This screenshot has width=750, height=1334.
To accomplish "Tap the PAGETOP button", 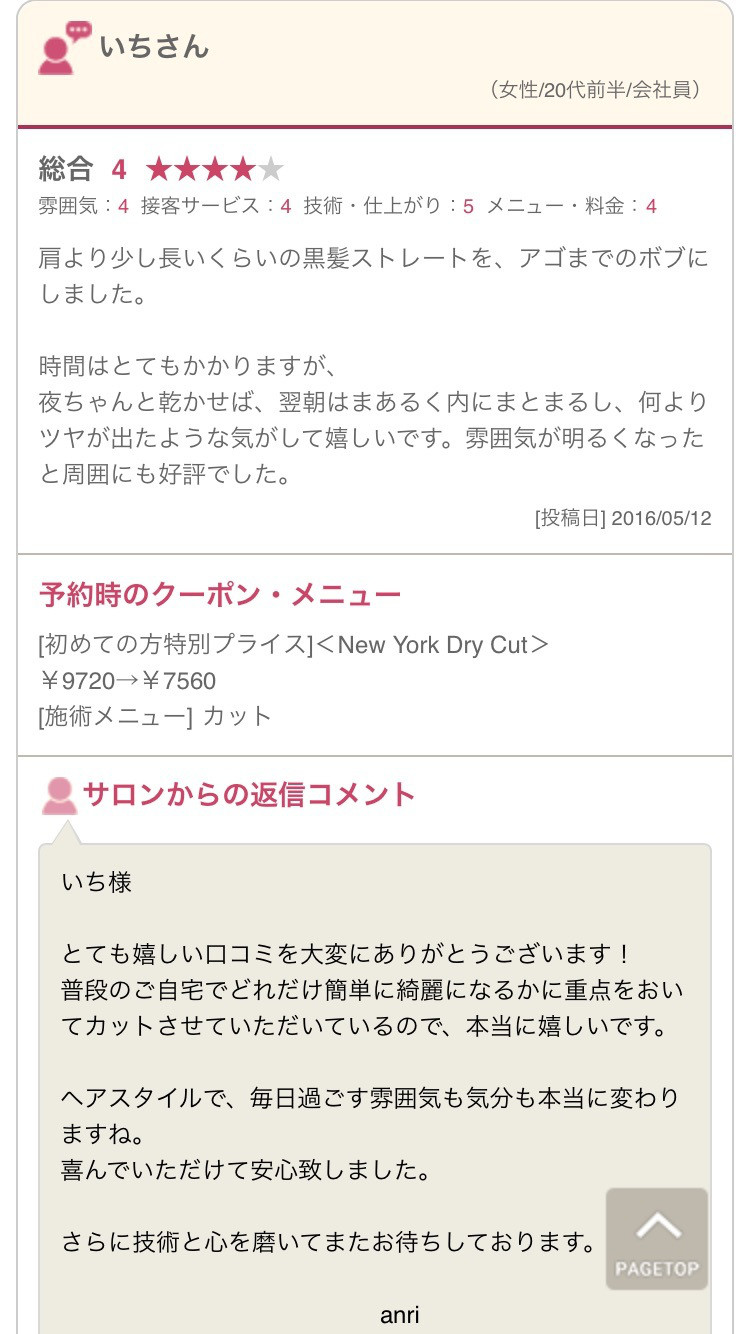I will 656,1239.
